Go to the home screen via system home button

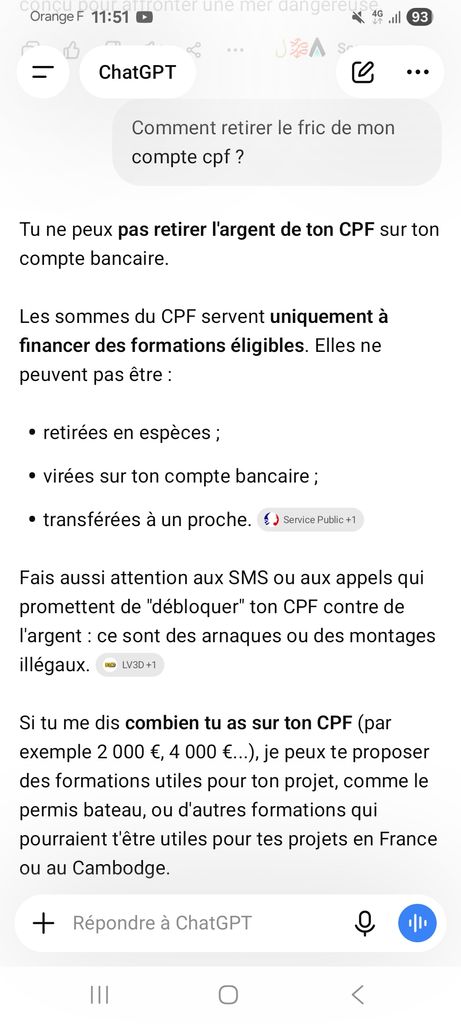228,995
